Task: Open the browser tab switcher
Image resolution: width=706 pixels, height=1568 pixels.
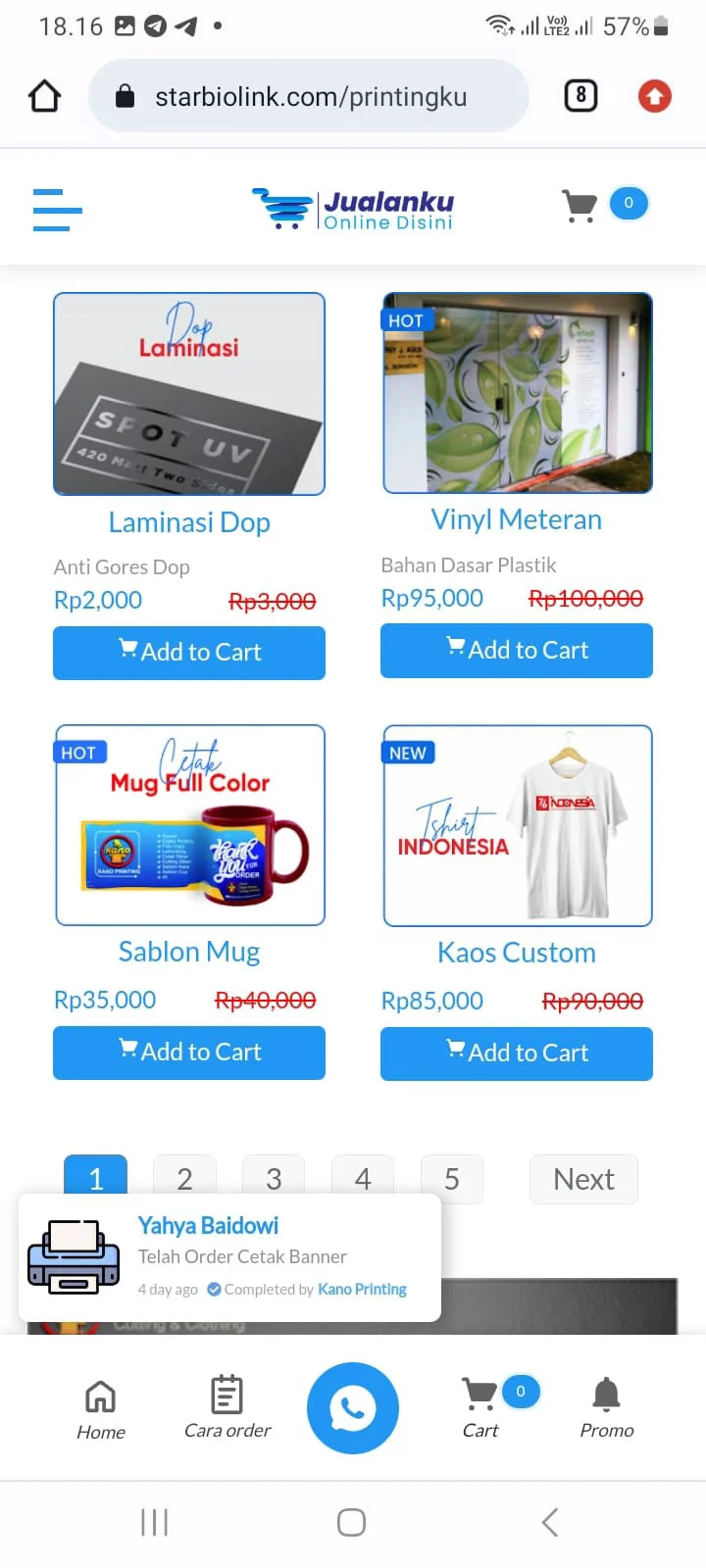Action: [580, 96]
